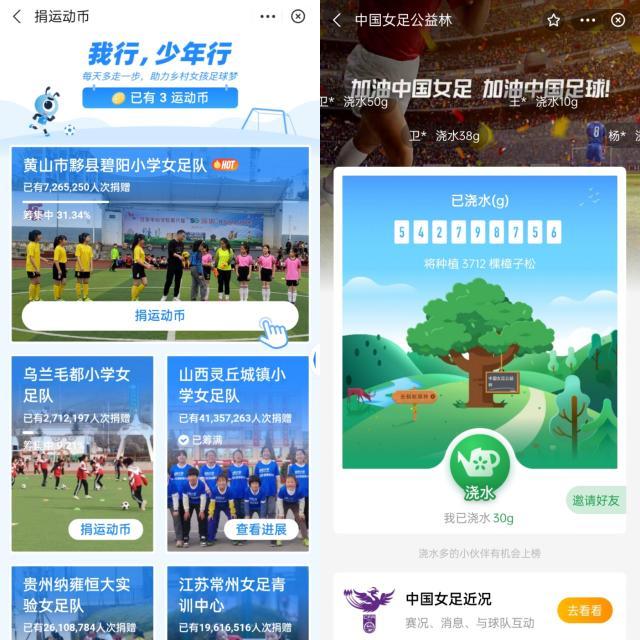The image size is (640, 640).
Task: Go back from 中国女足公益林 page
Action: 337,20
